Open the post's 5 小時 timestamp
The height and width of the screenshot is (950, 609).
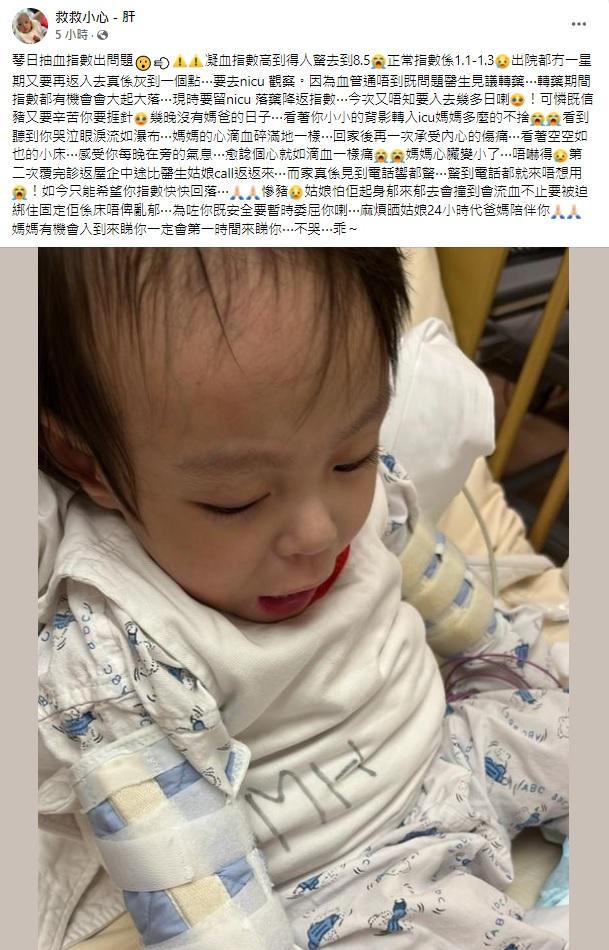72,34
